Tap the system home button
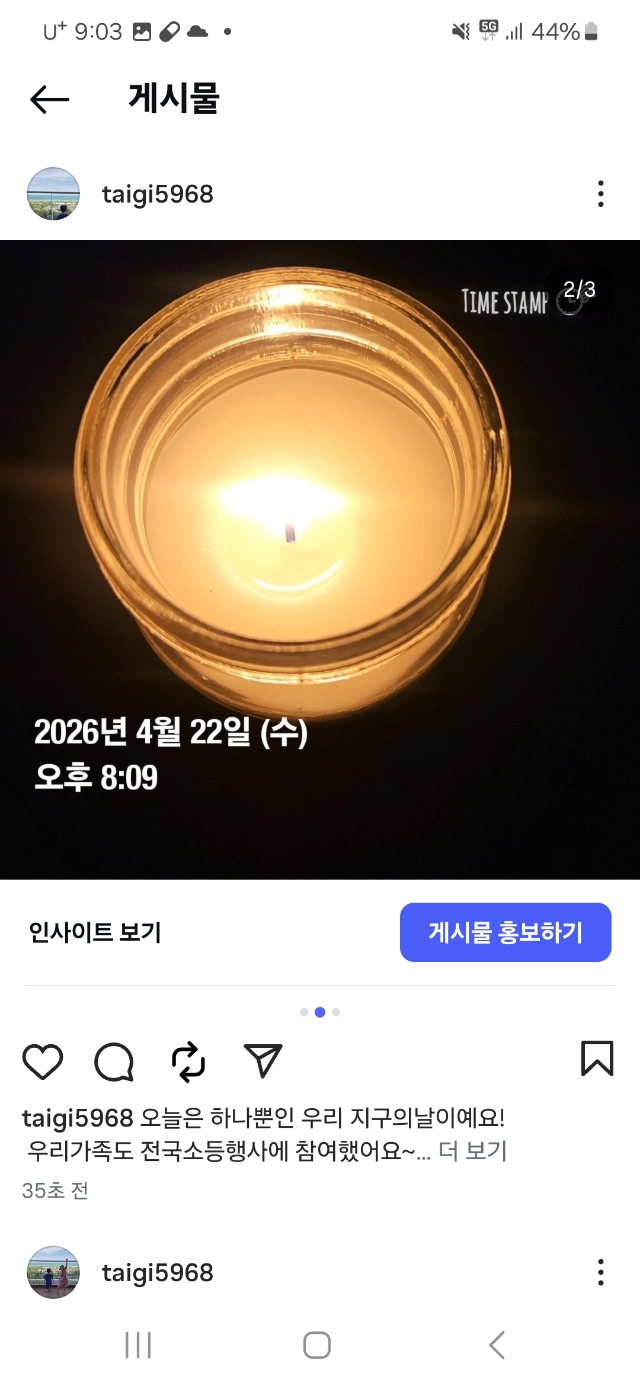640x1386 pixels. coord(317,1345)
